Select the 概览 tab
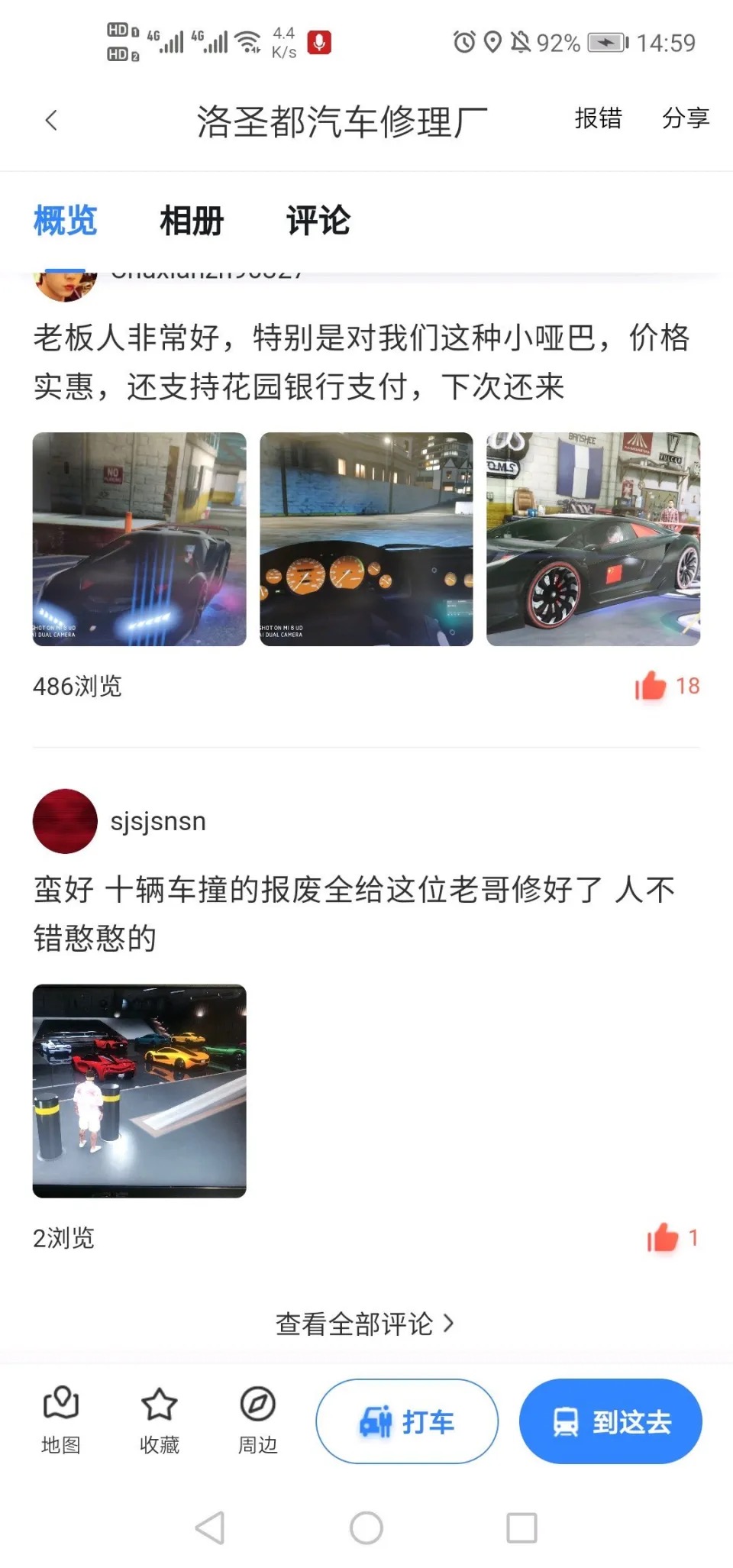Screen dimensions: 733x1568 click(x=65, y=221)
